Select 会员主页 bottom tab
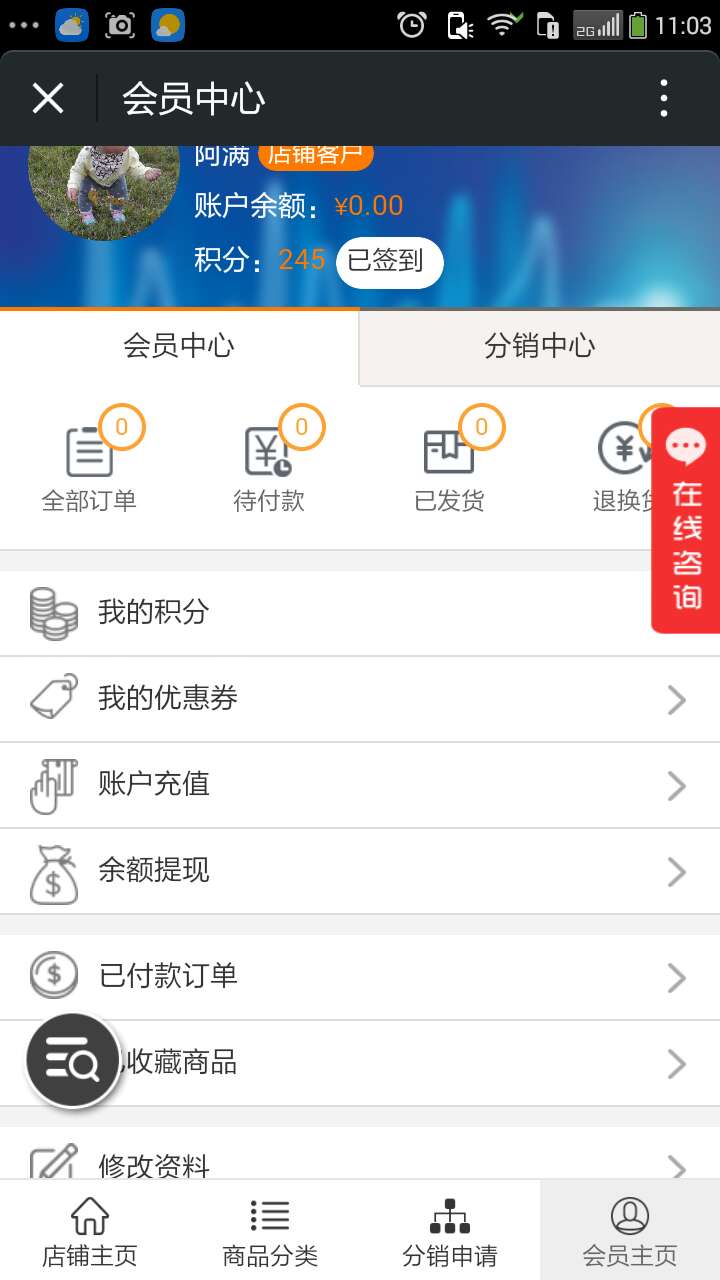The image size is (720, 1280). point(630,1232)
